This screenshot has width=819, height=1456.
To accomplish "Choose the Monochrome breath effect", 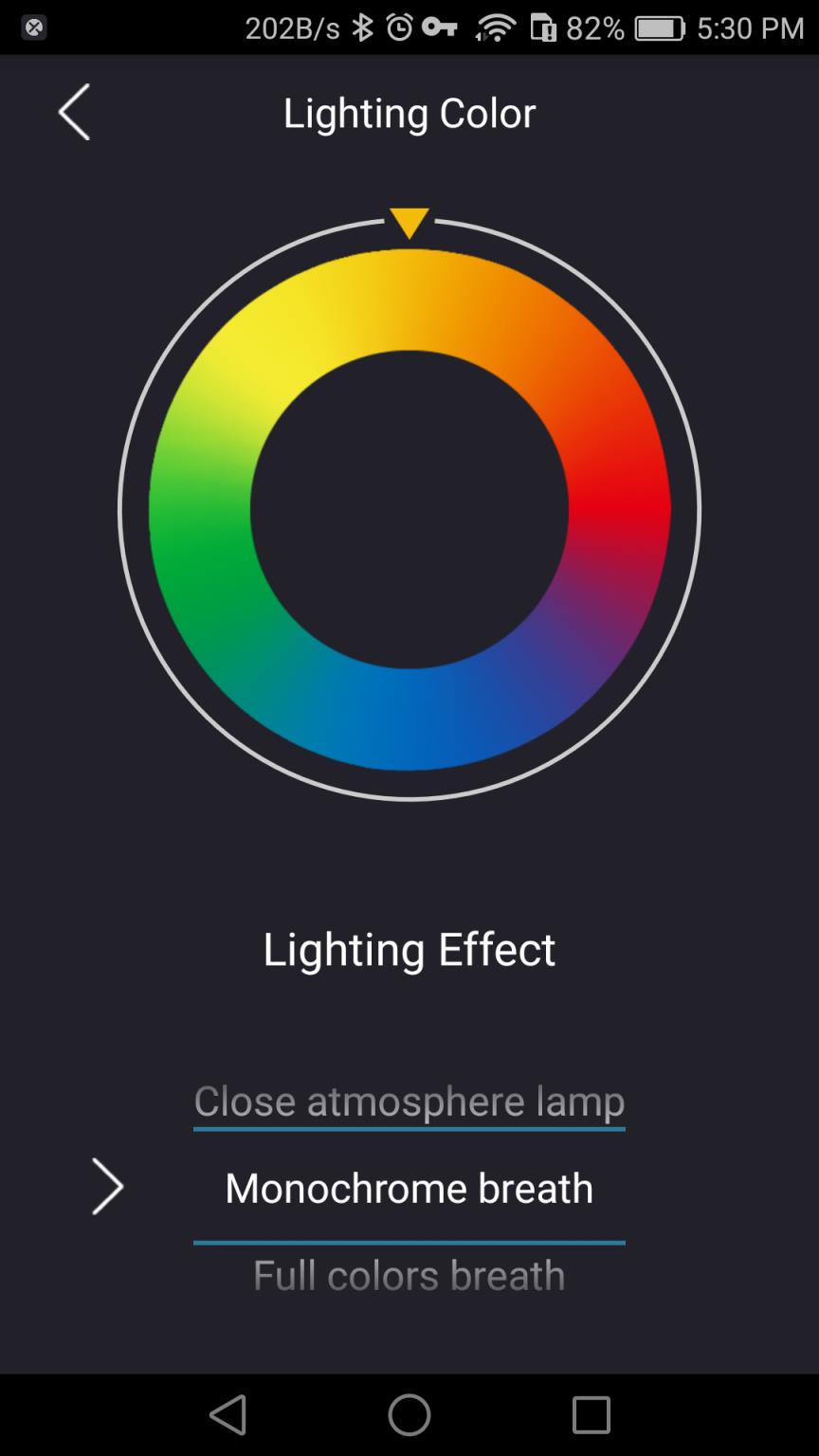I will click(x=409, y=1188).
